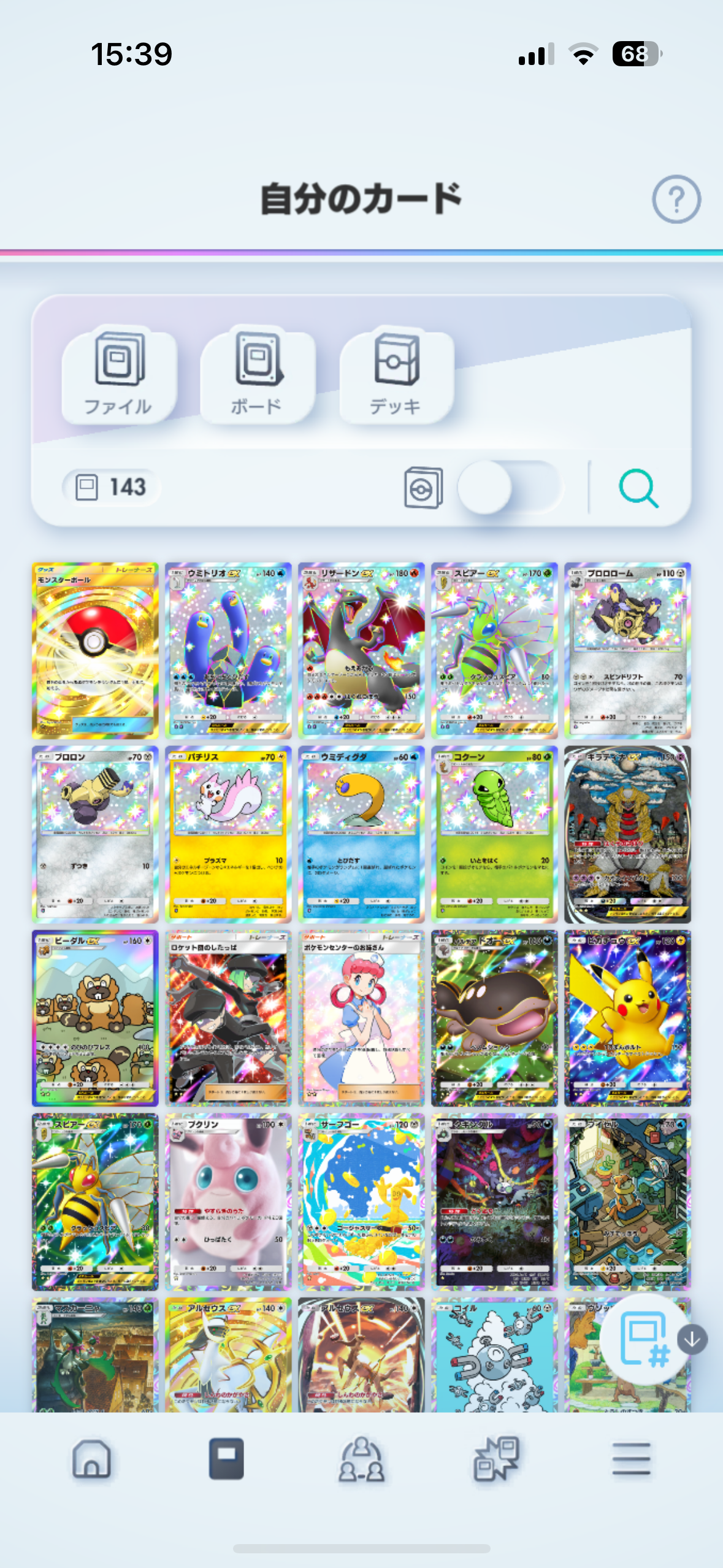The width and height of the screenshot is (723, 1568).
Task: Open the ポケモンセンターのお姉さん card
Action: (361, 1018)
